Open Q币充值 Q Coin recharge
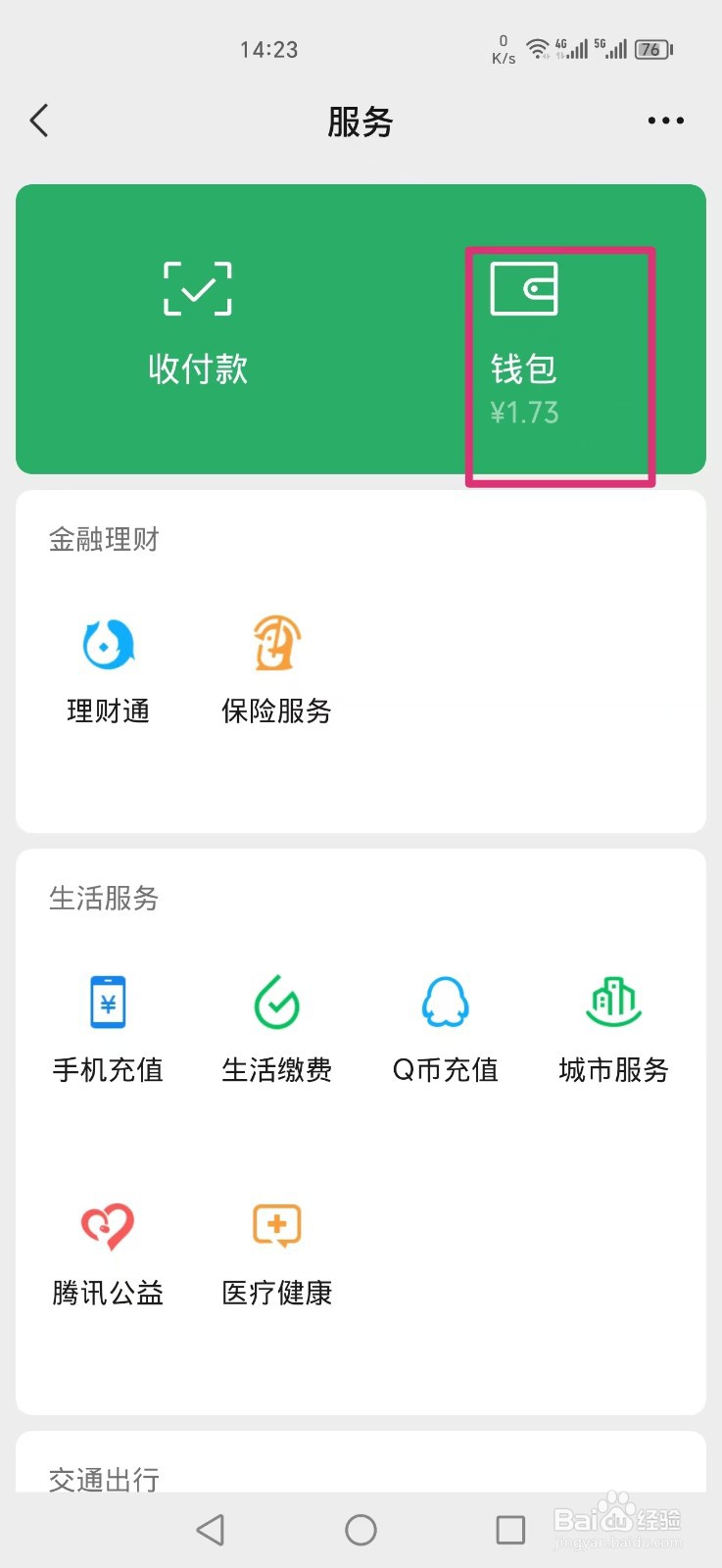This screenshot has height=1568, width=722. click(x=445, y=1024)
